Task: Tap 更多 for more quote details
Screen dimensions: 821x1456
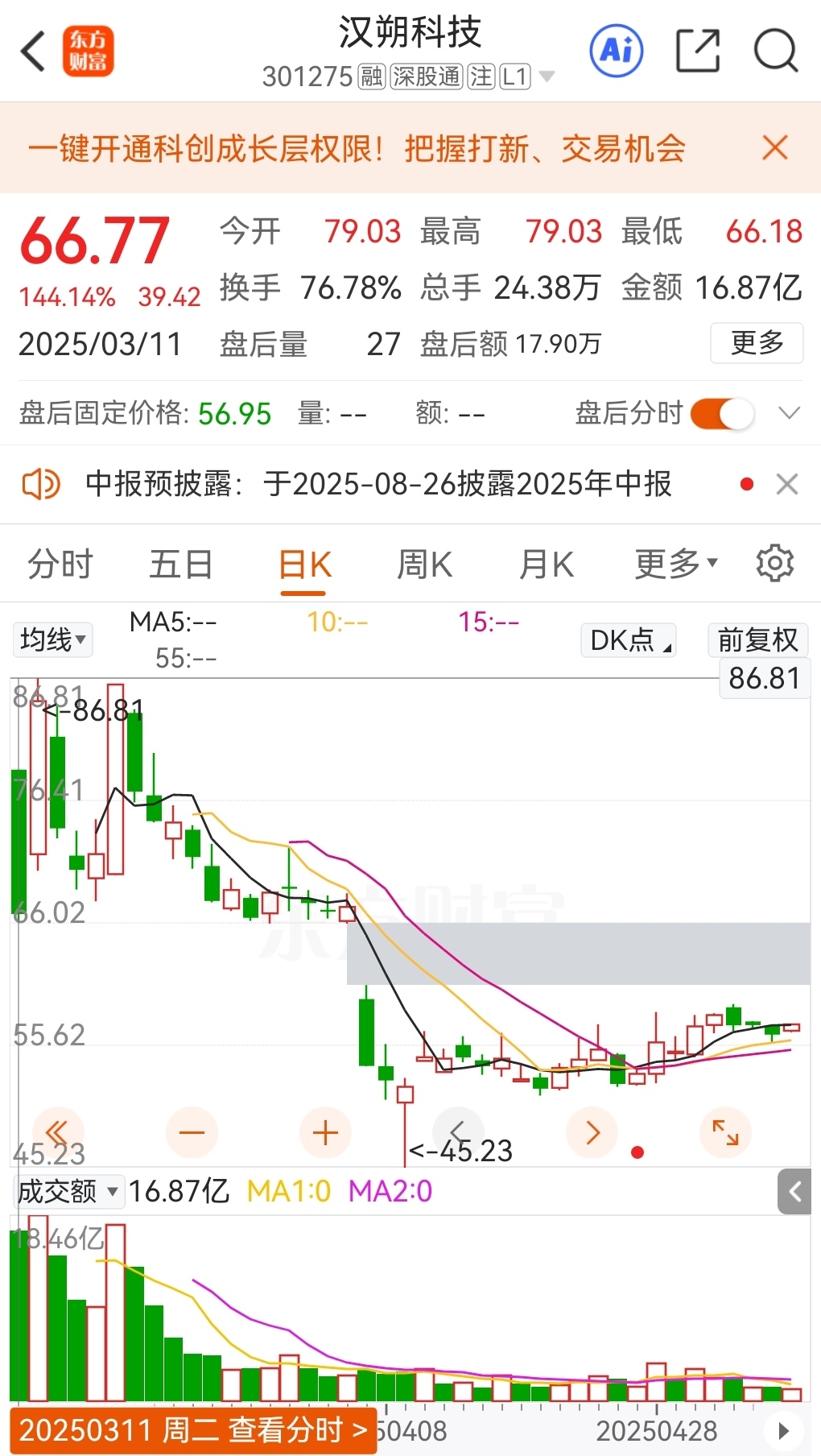Action: tap(757, 343)
